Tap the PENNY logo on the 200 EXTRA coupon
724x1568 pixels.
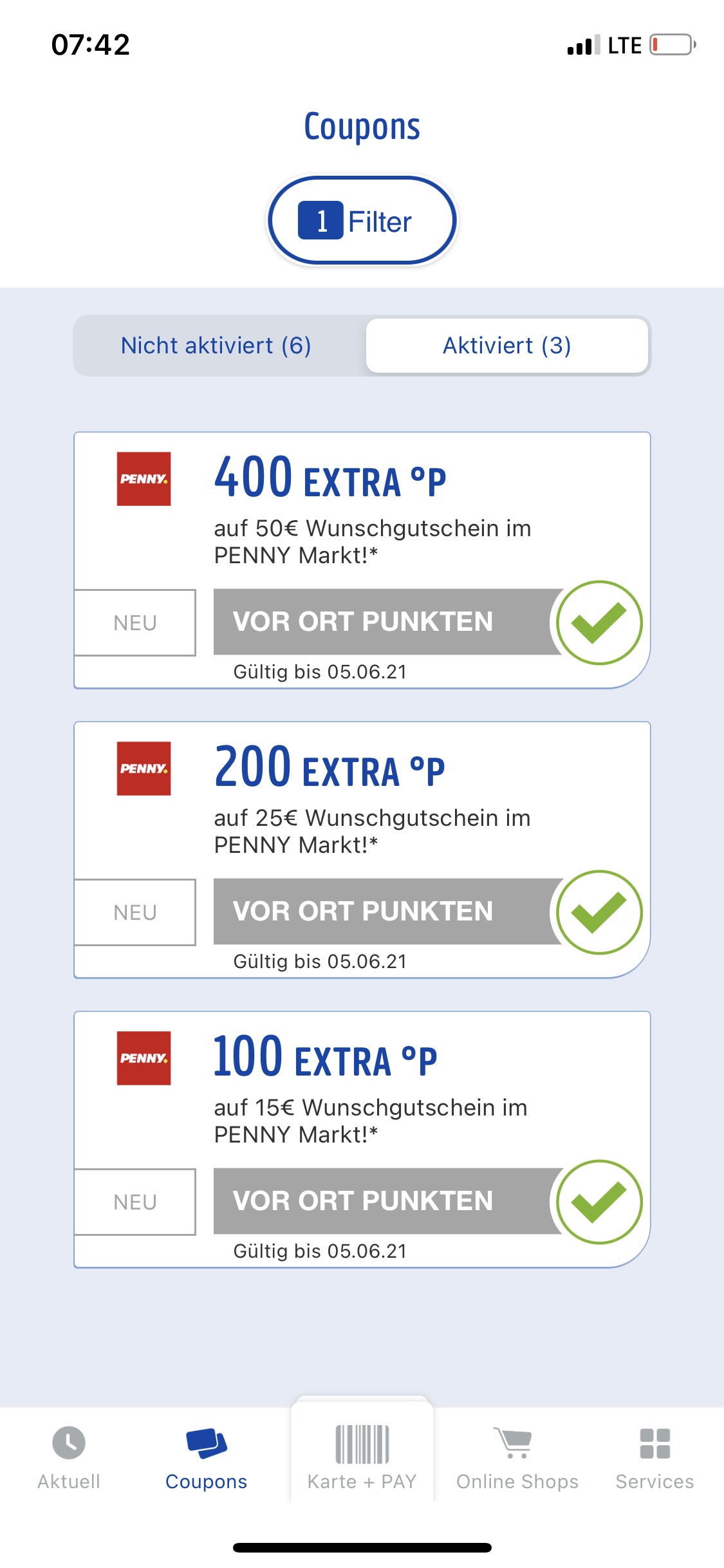(144, 769)
